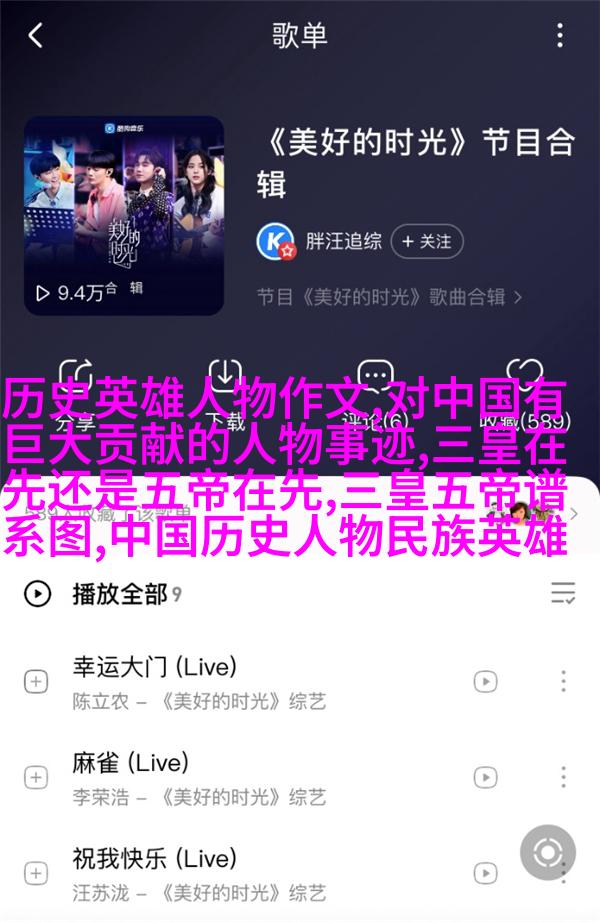Add 祝我快乐 (Live) to queue
The image size is (600, 922).
tap(36, 873)
